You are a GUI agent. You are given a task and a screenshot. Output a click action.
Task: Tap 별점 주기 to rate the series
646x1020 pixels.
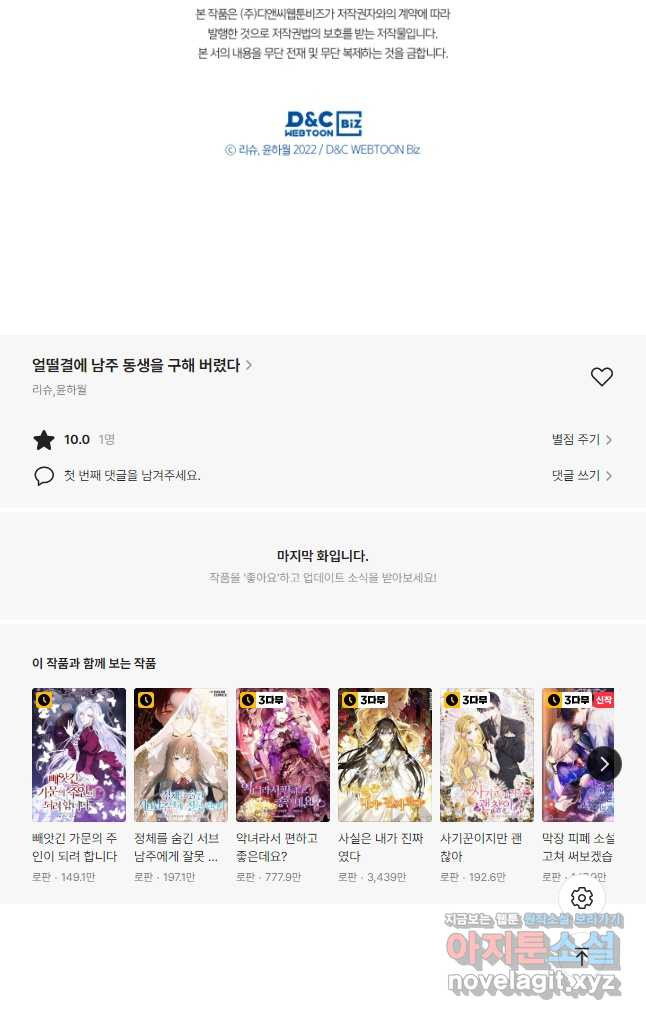pos(581,440)
